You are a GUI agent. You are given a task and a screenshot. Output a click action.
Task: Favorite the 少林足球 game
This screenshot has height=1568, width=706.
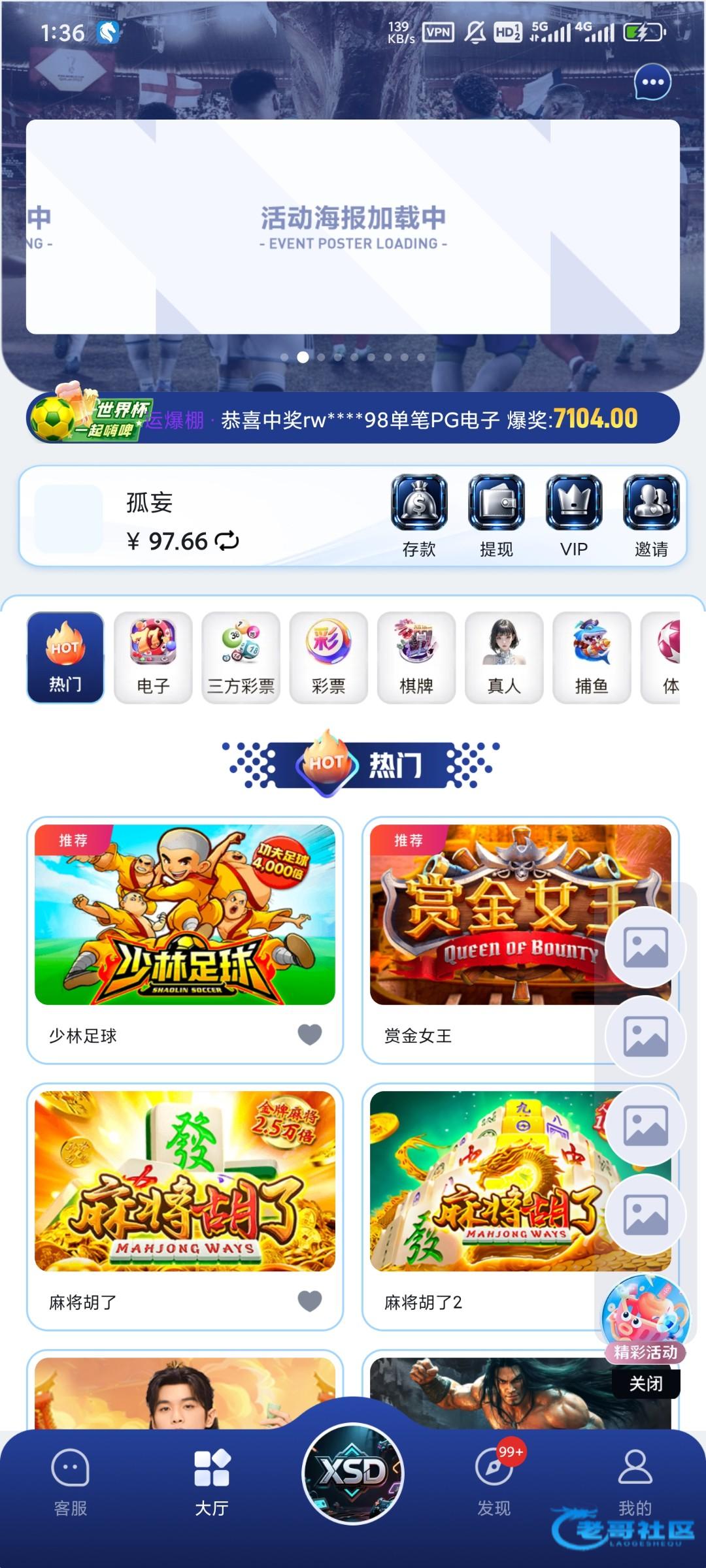(310, 1034)
